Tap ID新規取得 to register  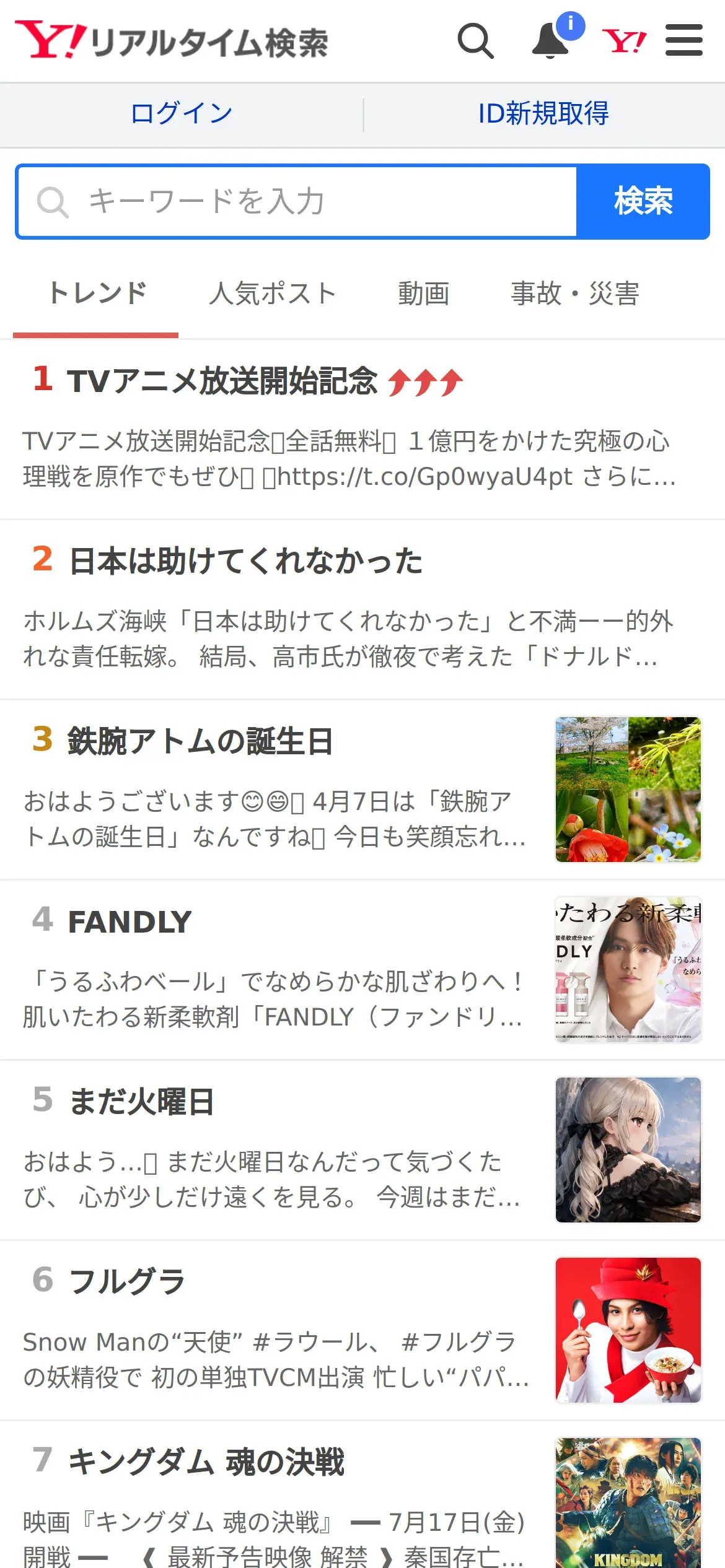(543, 114)
